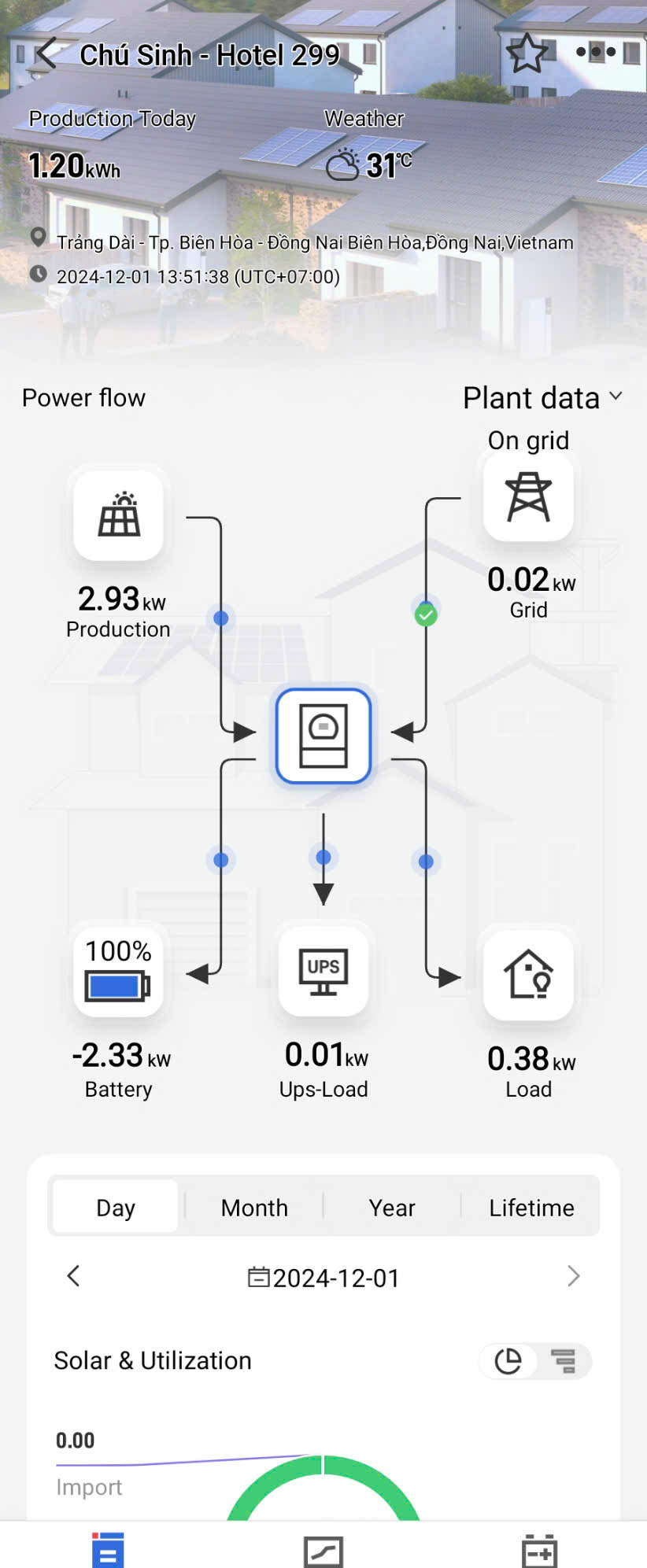Open the Grid tower icon
Image resolution: width=647 pixels, height=1568 pixels.
tap(528, 497)
